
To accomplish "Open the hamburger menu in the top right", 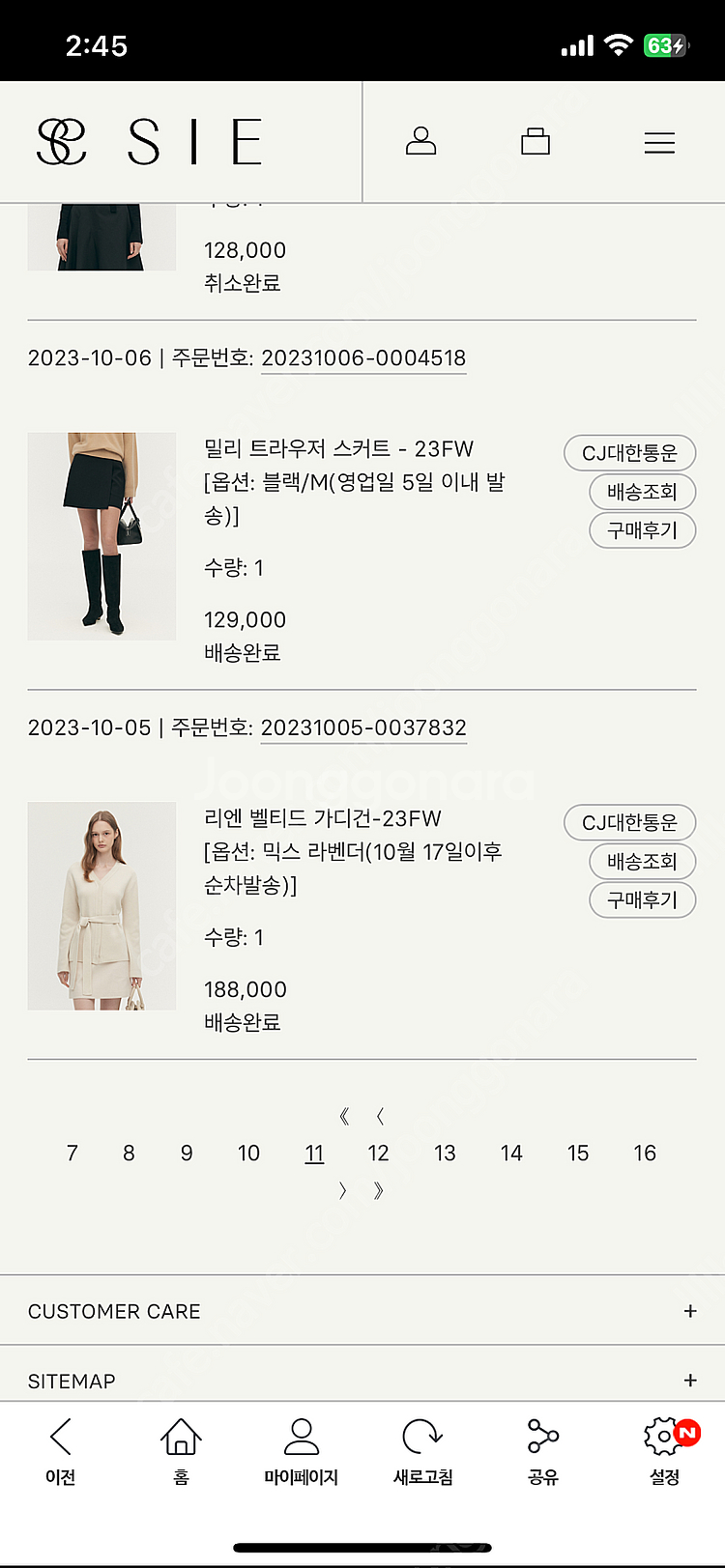I will 659,142.
